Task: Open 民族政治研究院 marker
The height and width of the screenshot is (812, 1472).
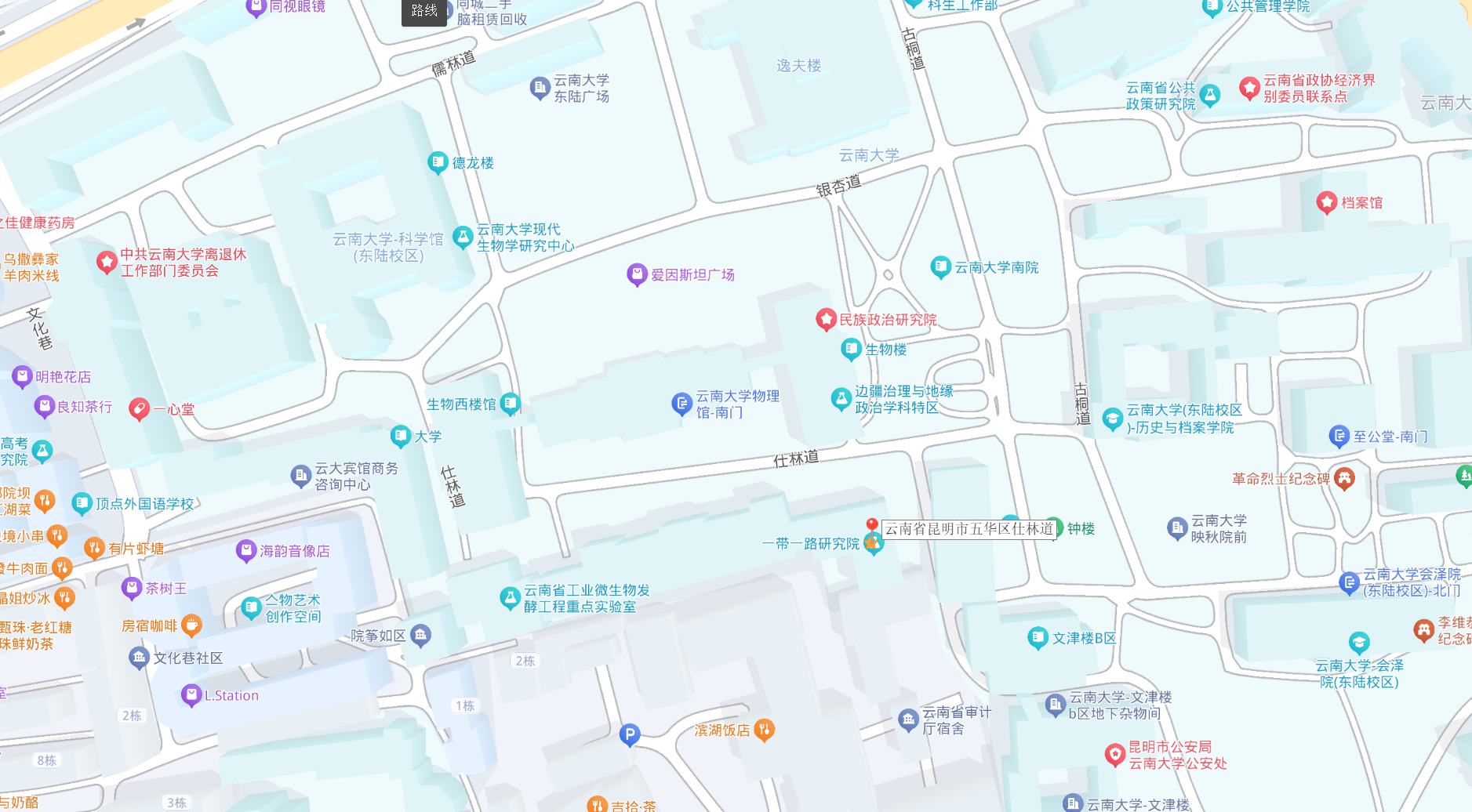Action: 826,319
